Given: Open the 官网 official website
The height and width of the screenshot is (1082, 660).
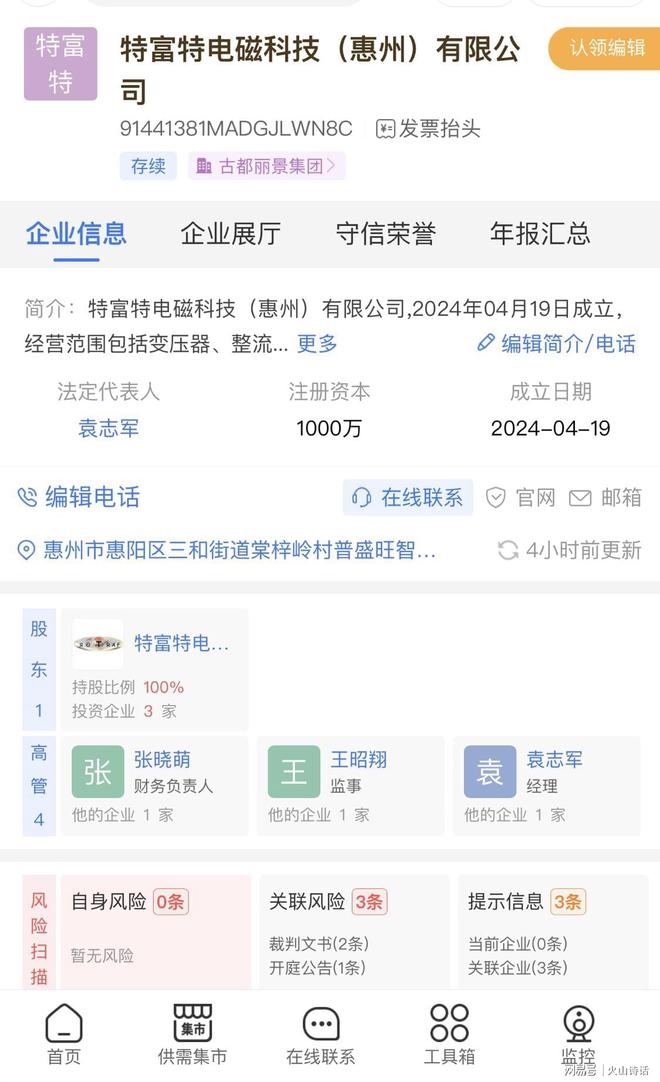Looking at the screenshot, I should click(521, 498).
